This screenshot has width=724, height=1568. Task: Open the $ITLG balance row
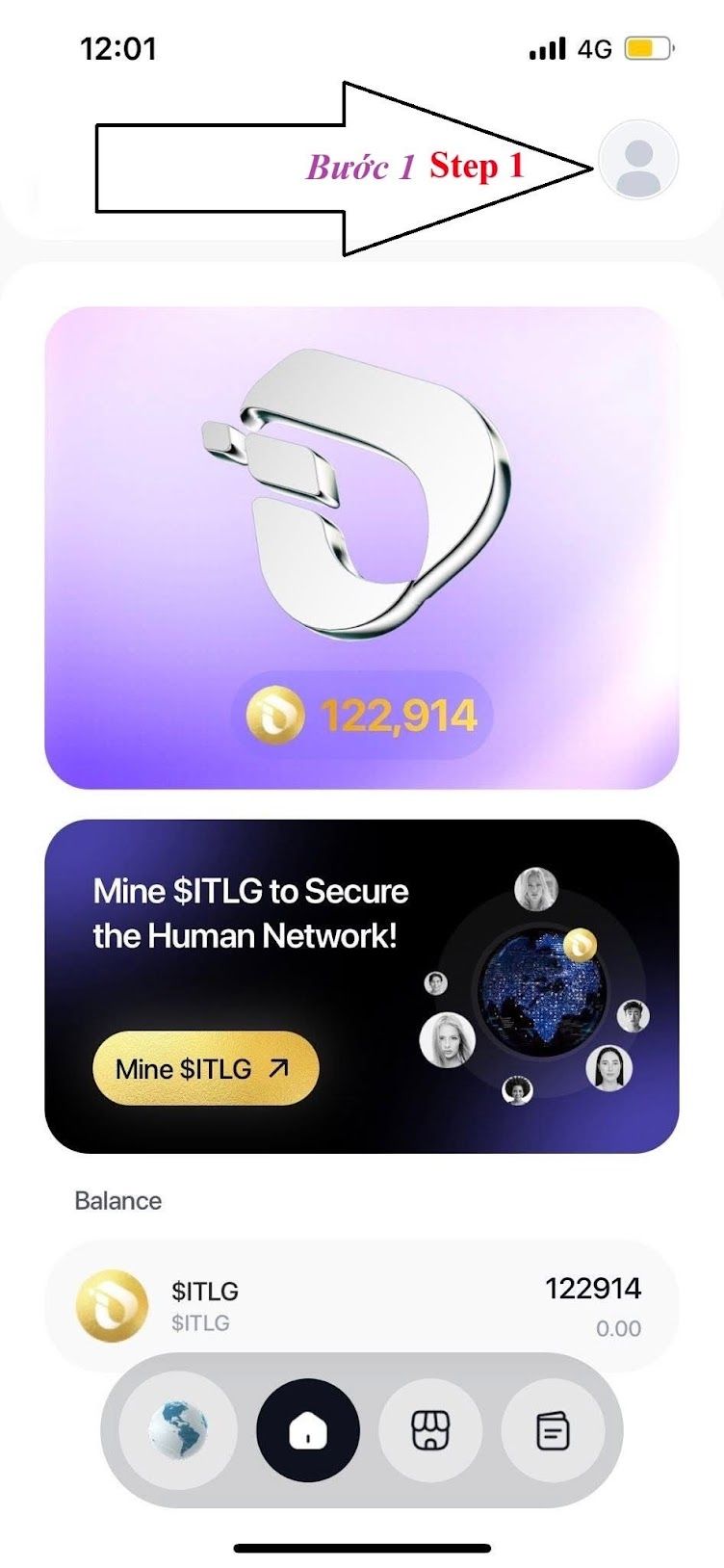pyautogui.click(x=361, y=1304)
